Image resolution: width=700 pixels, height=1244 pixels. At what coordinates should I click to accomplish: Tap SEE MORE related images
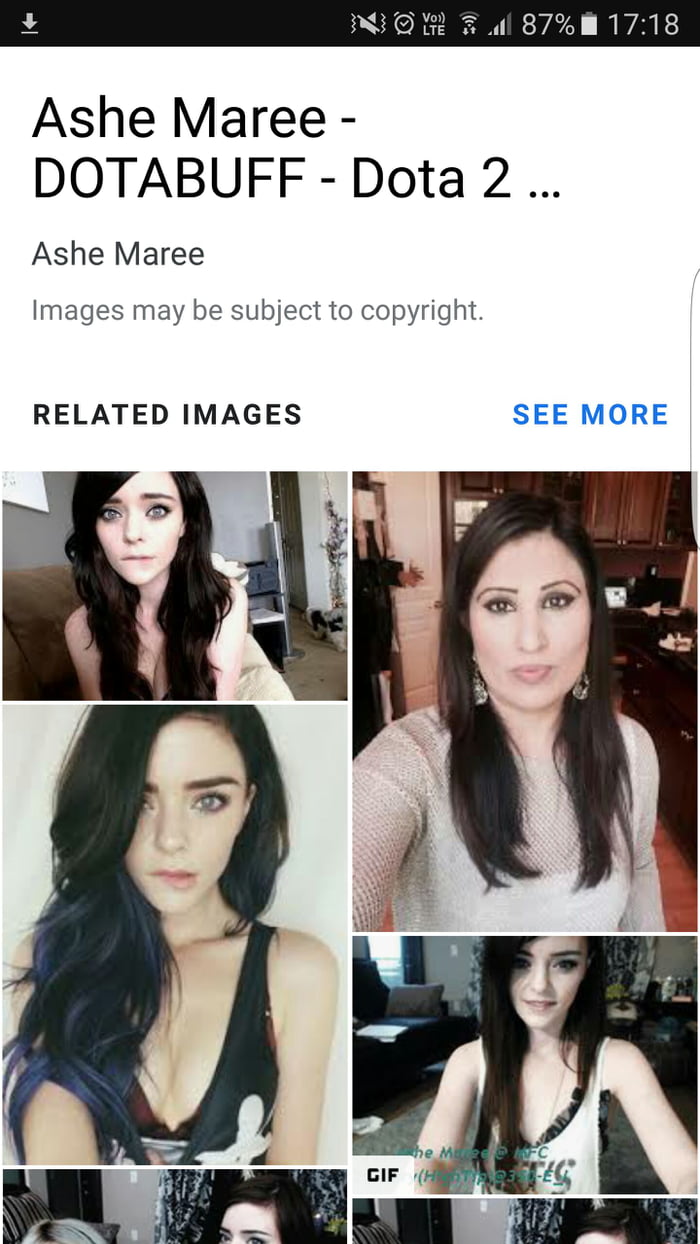(x=589, y=414)
